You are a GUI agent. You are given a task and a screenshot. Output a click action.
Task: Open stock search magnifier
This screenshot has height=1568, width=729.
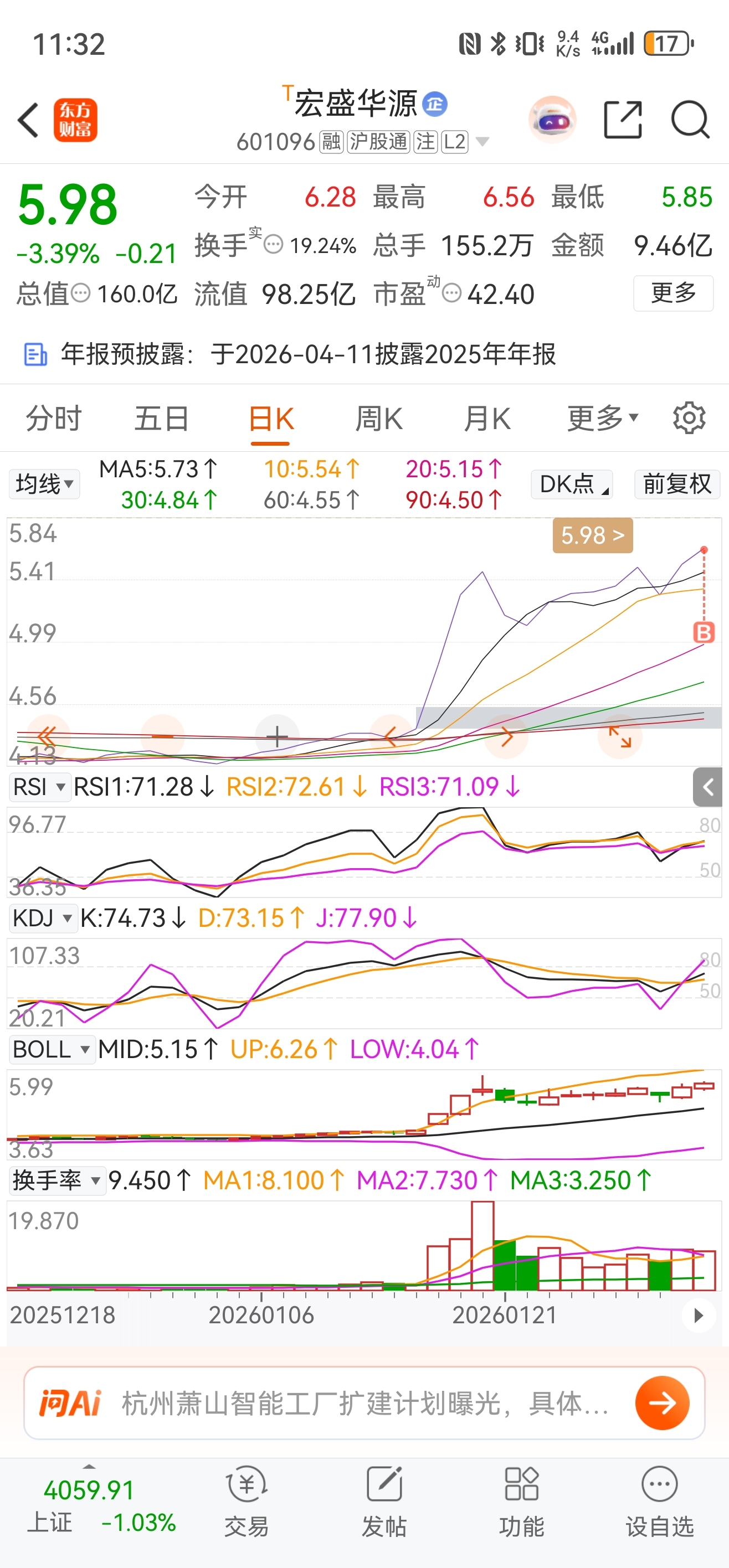coord(690,120)
